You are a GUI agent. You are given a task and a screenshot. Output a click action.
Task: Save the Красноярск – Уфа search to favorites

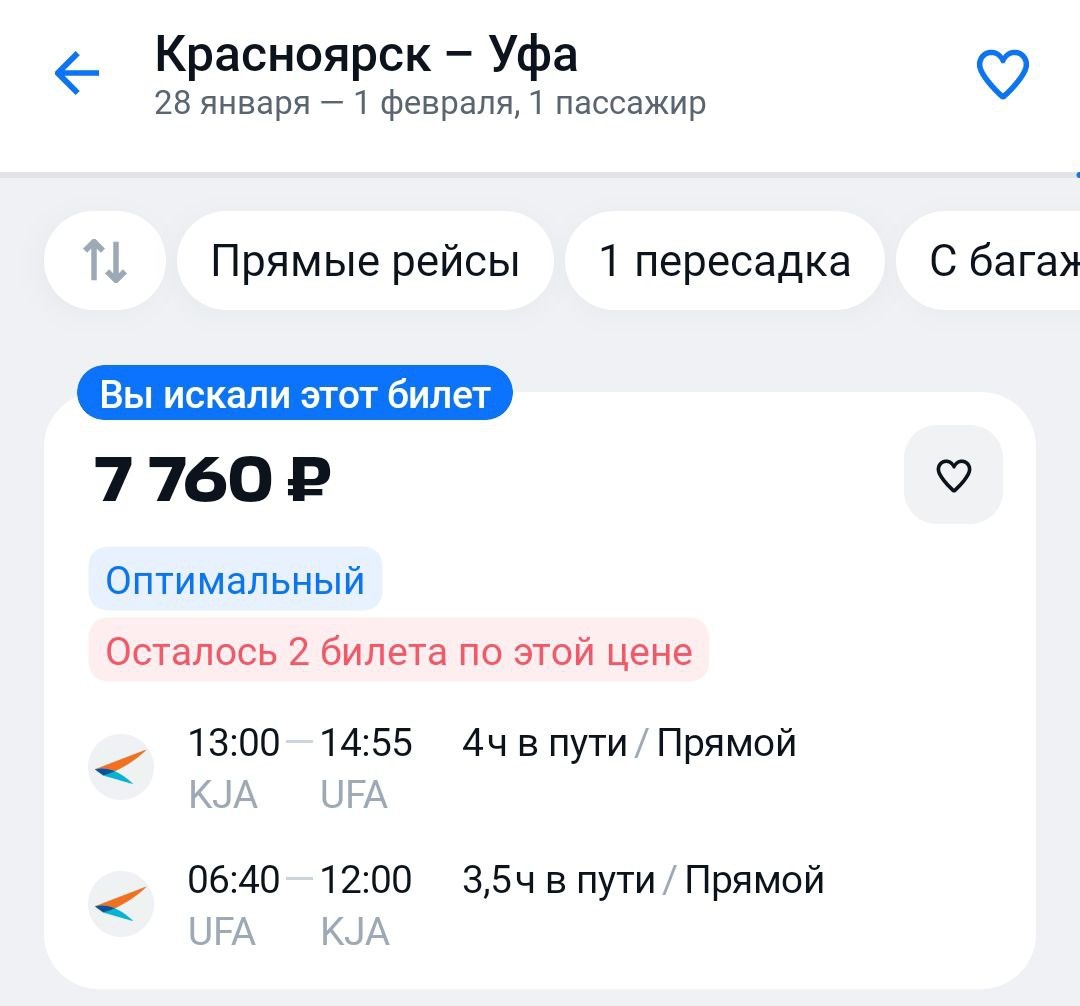[1002, 74]
